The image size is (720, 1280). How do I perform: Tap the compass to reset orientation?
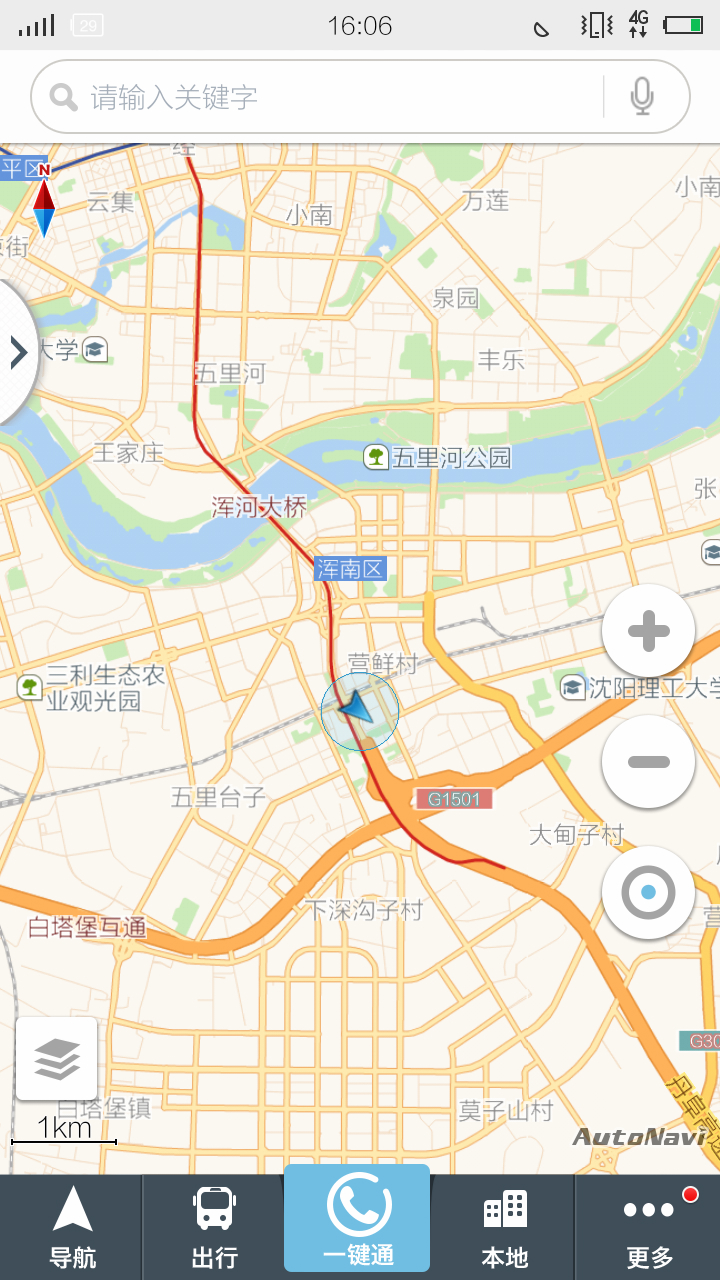point(44,202)
